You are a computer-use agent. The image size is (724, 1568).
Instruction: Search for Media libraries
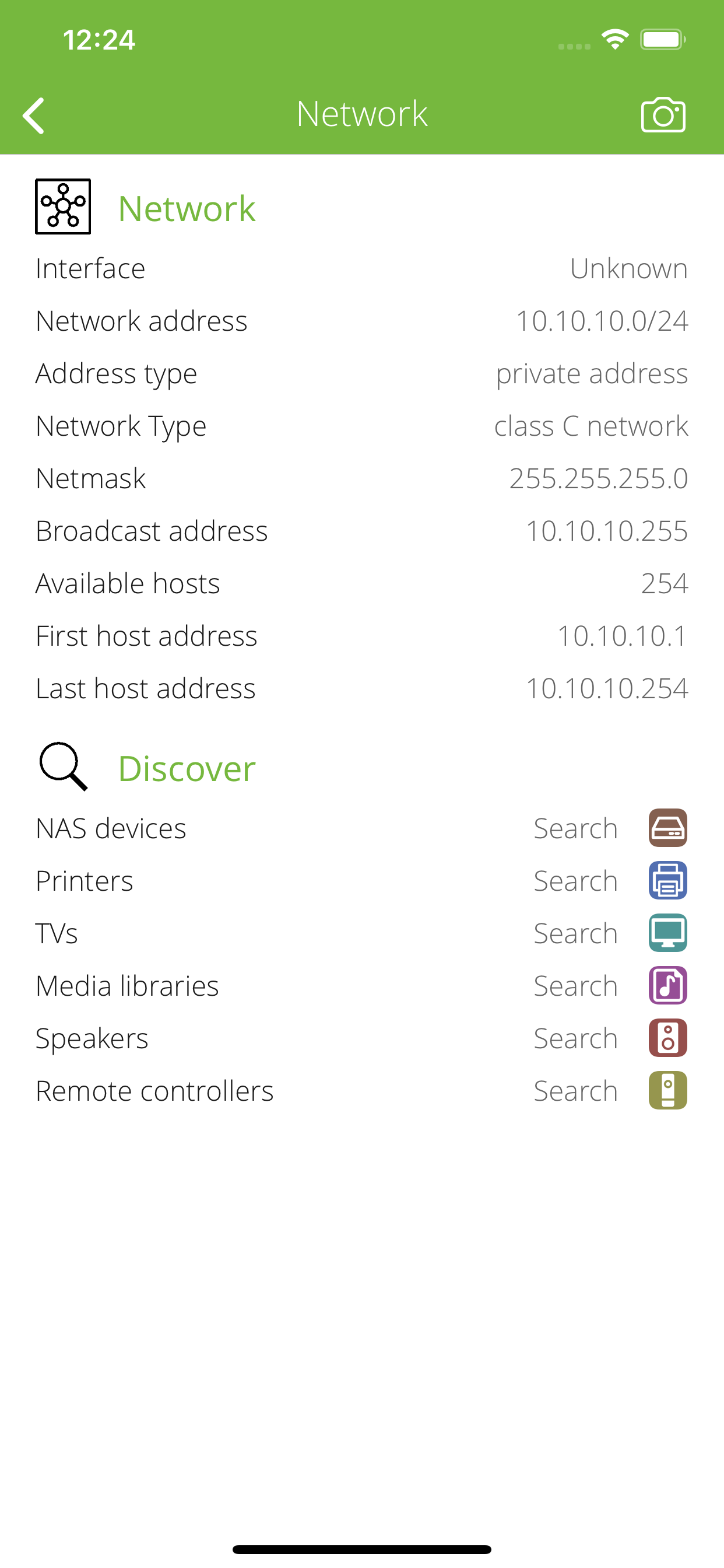(x=575, y=985)
